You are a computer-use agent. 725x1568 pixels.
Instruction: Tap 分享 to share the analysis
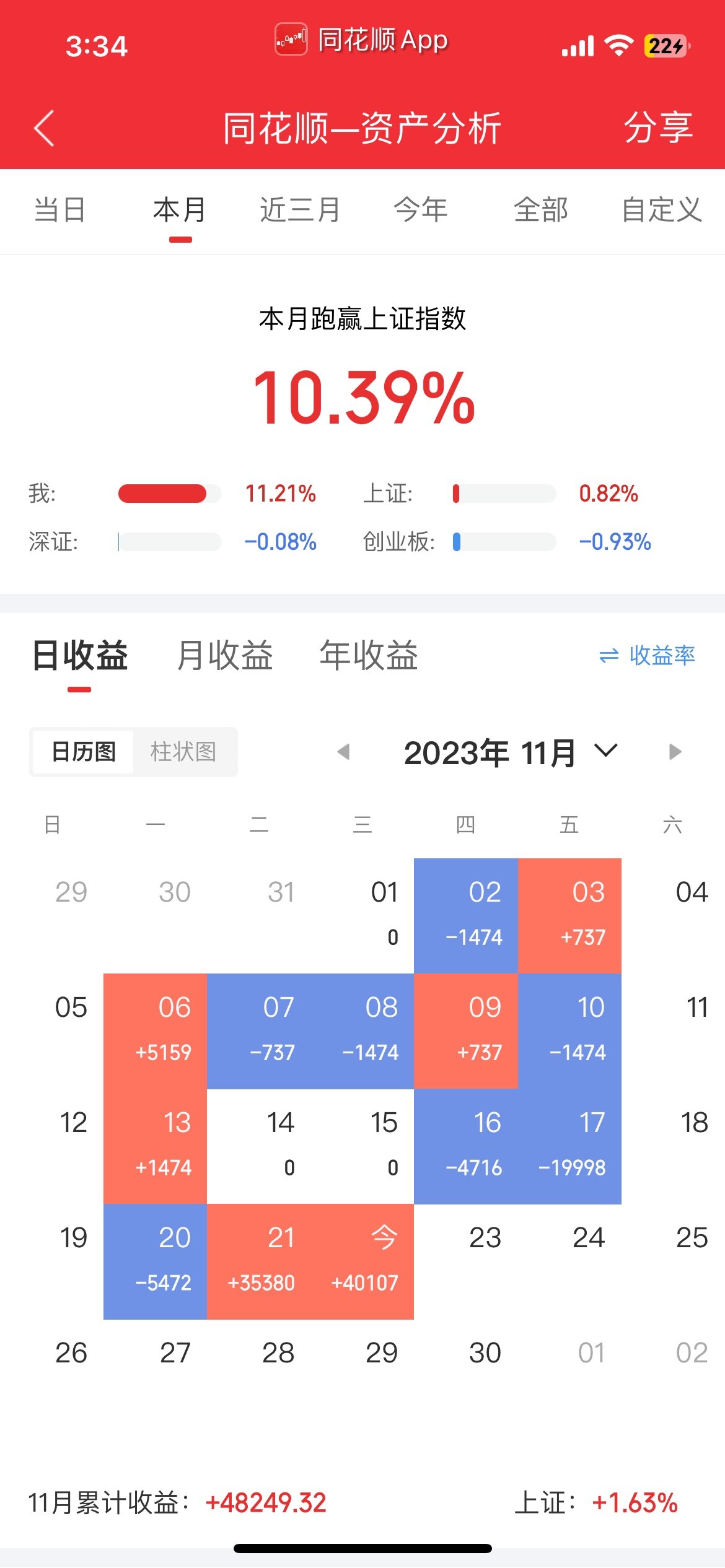coord(657,128)
